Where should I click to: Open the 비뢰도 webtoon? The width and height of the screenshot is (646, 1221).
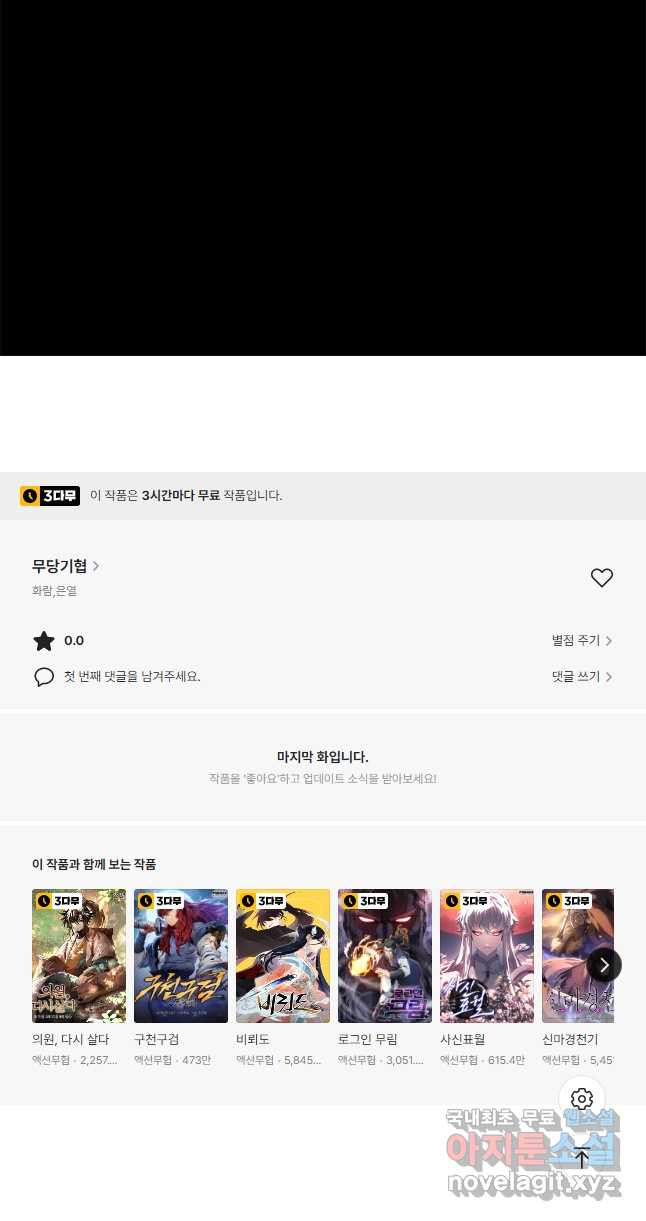(283, 955)
